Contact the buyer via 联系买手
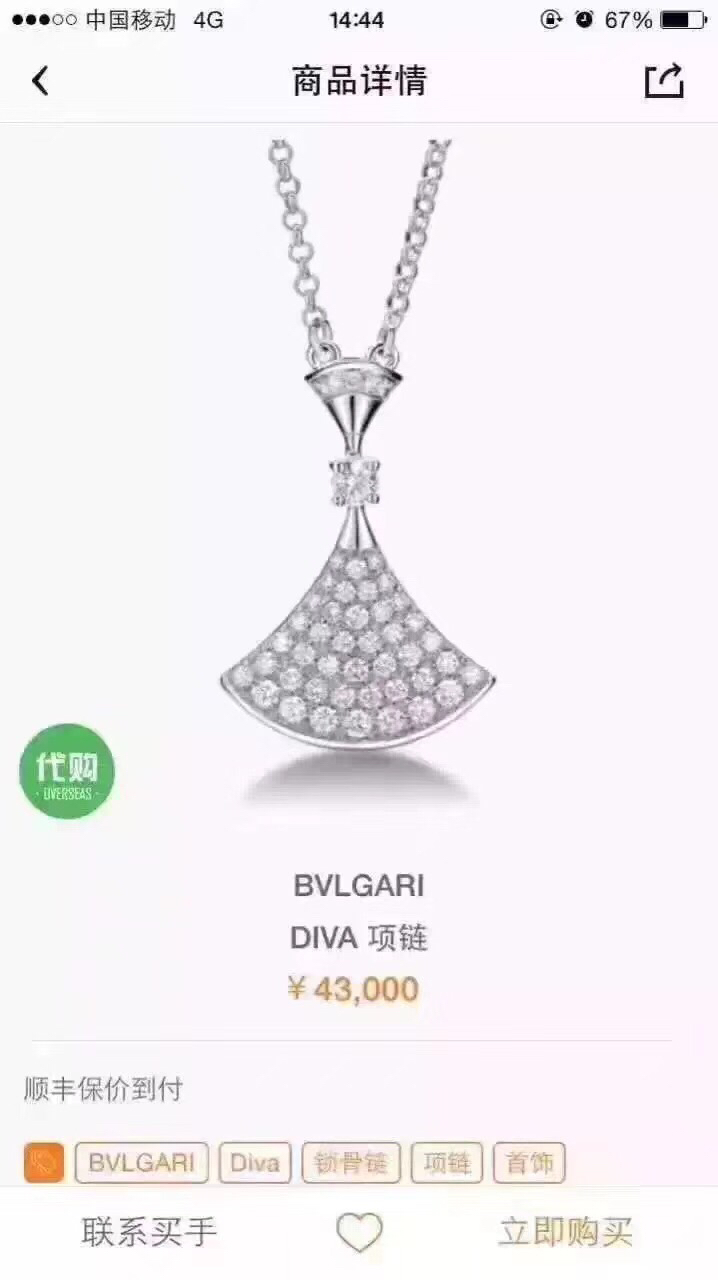The height and width of the screenshot is (1280, 718). coord(149,1232)
